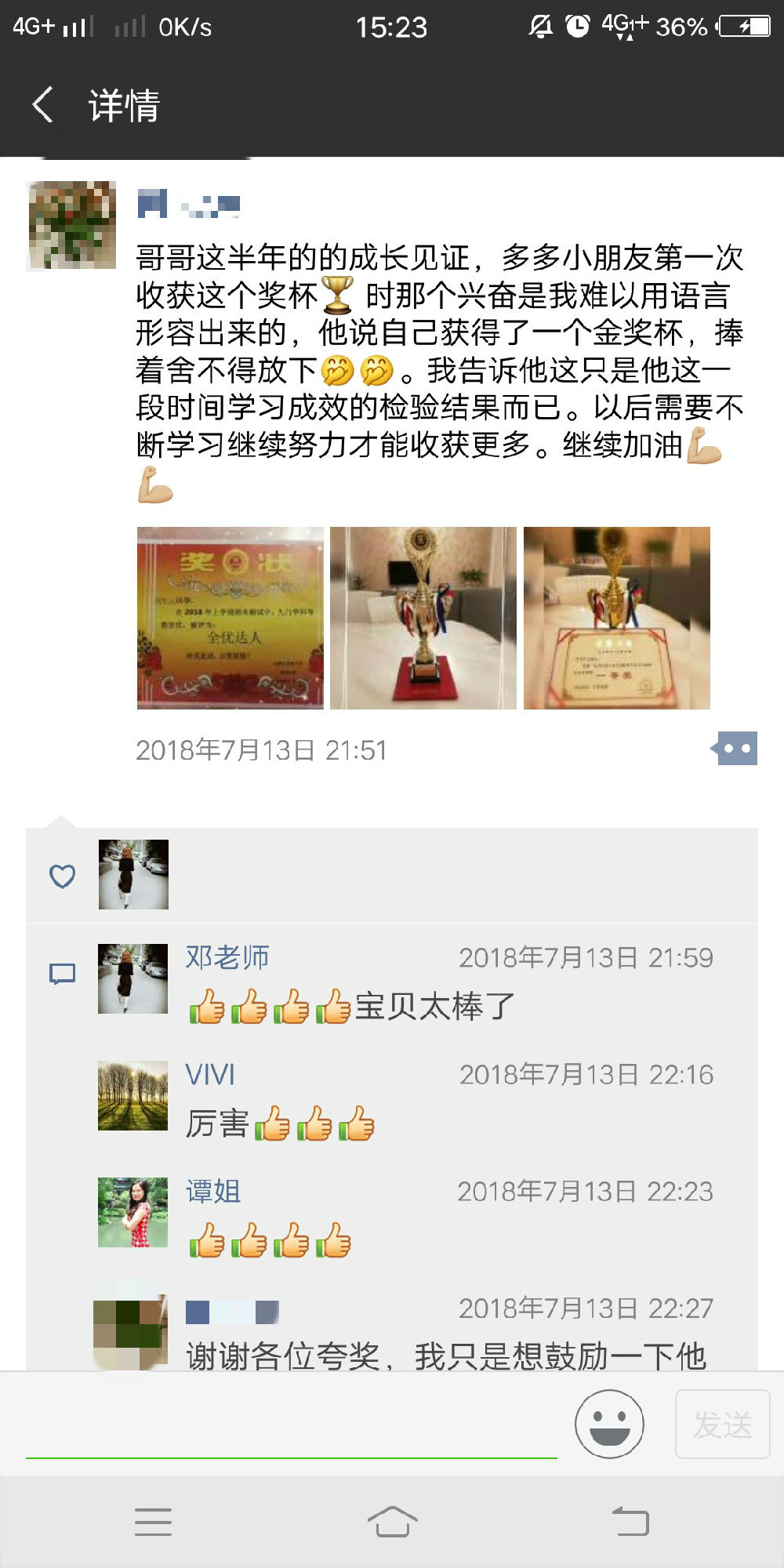
Task: Open the red 奖状 certificate photo
Action: 230,618
